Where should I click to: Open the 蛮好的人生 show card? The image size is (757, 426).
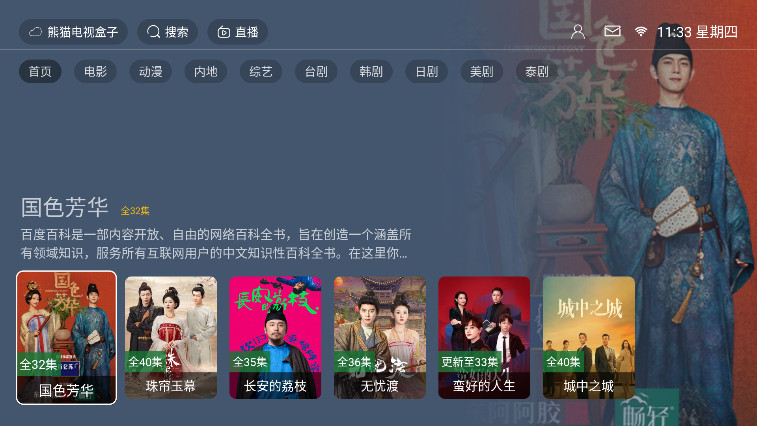[484, 337]
